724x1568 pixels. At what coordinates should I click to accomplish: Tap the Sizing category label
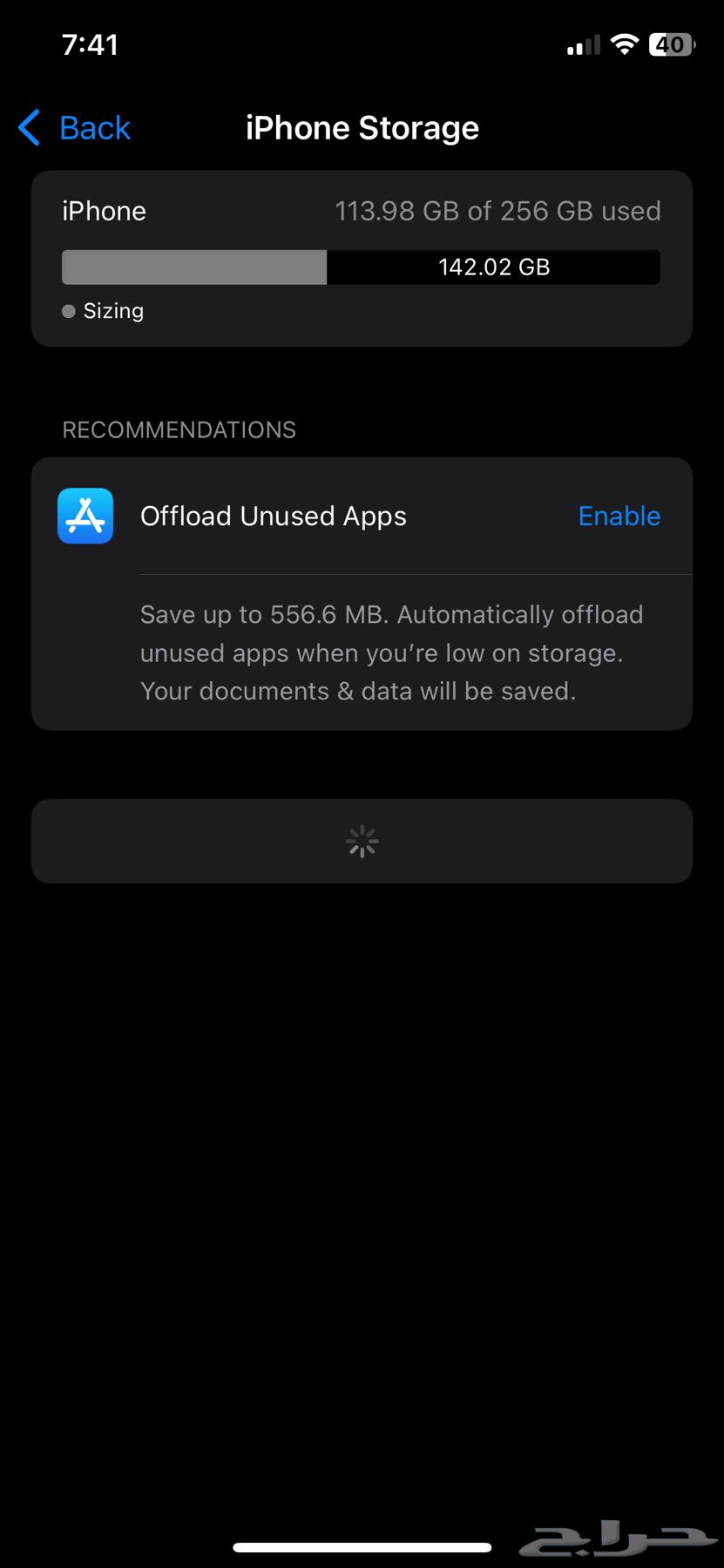(113, 311)
